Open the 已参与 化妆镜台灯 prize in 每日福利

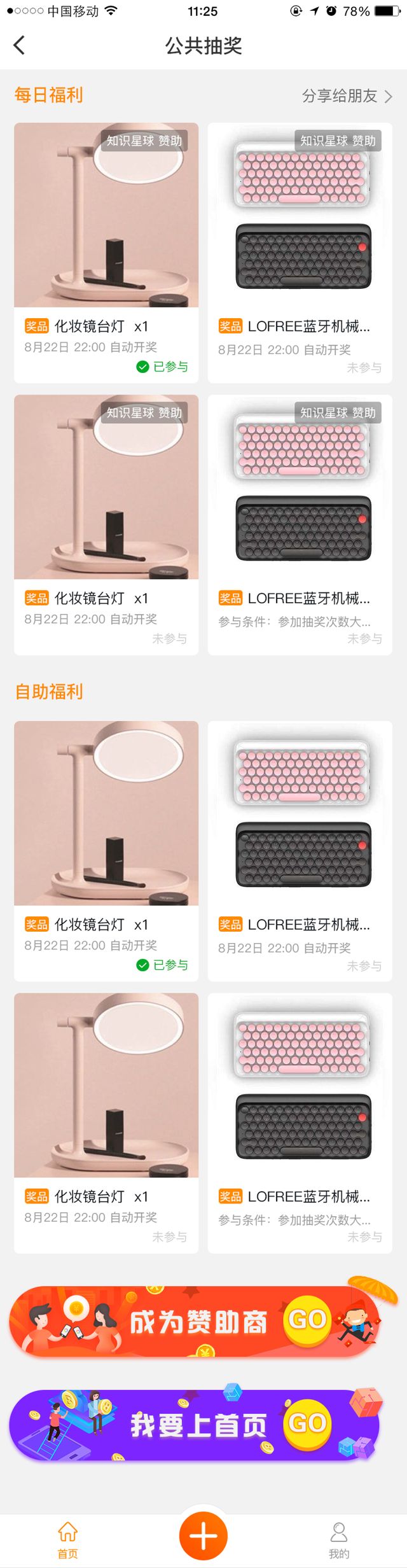pos(106,253)
